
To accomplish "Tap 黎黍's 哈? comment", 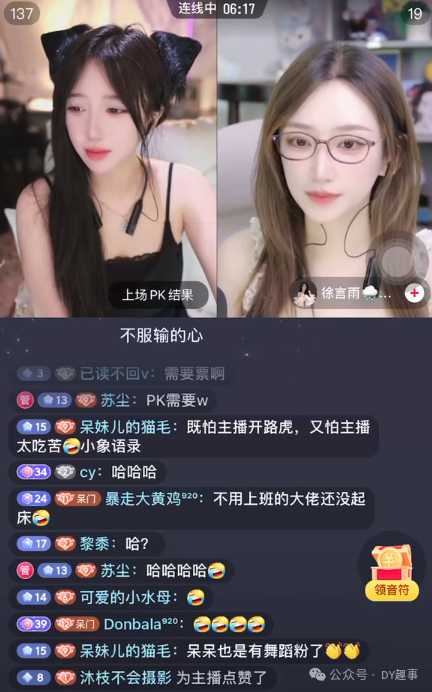I will point(87,544).
